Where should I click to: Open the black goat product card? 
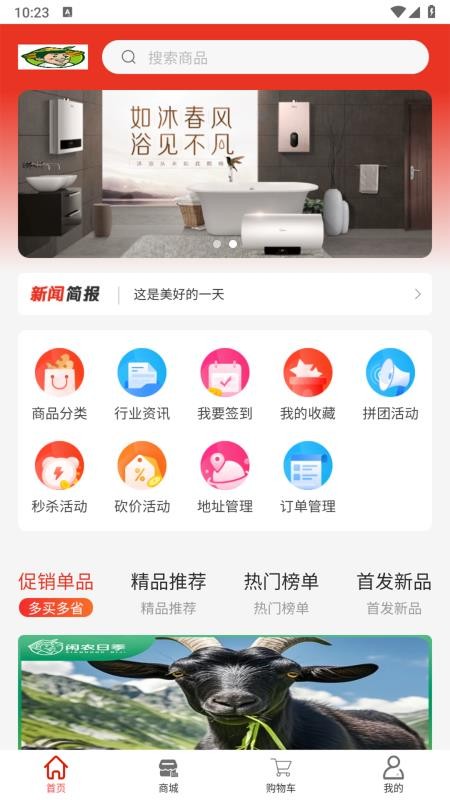(x=225, y=692)
